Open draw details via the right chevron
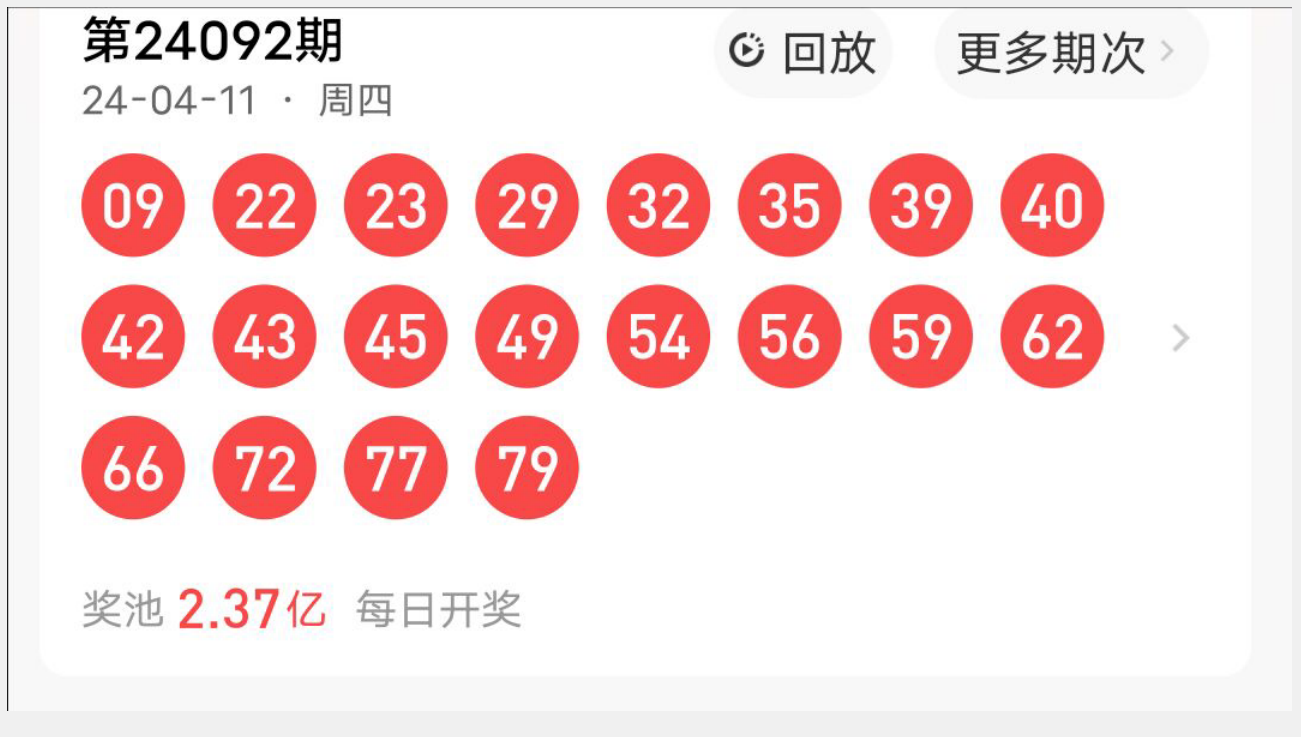This screenshot has height=737, width=1301. click(1180, 338)
